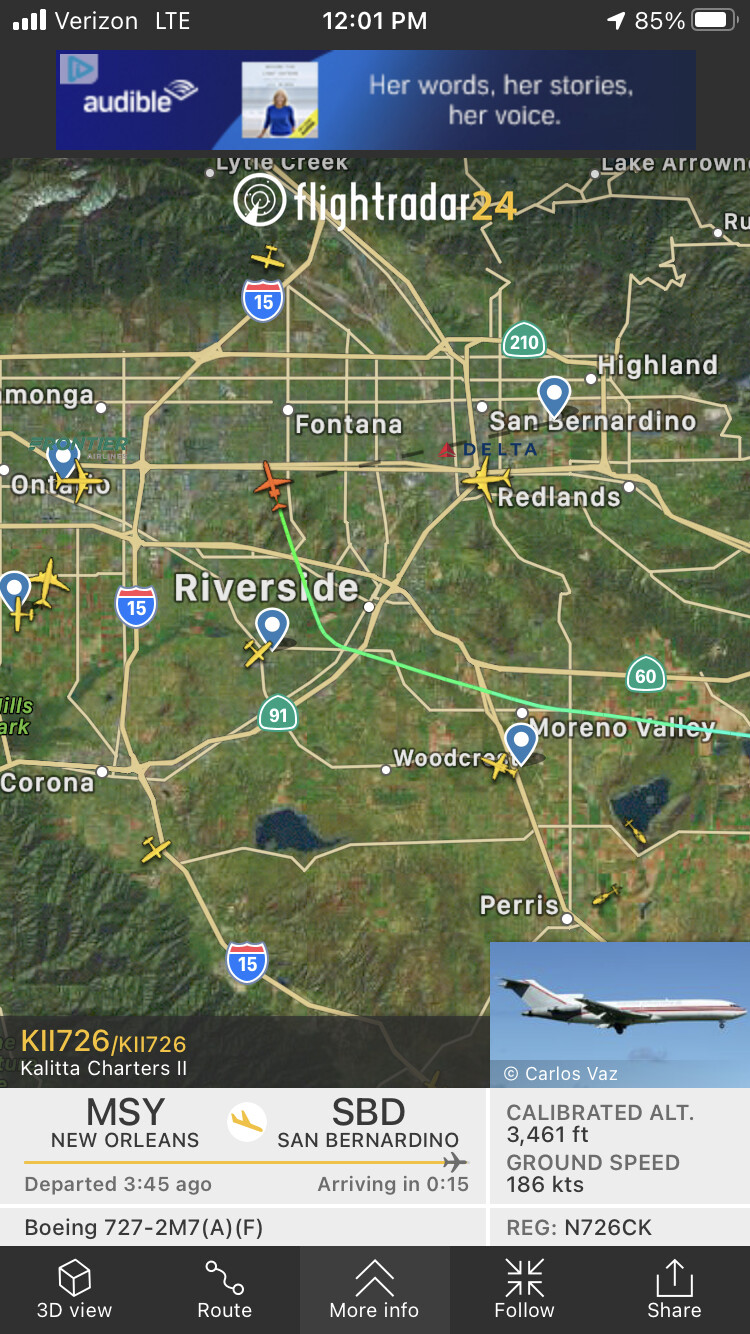Expand More info panel

tap(375, 1290)
